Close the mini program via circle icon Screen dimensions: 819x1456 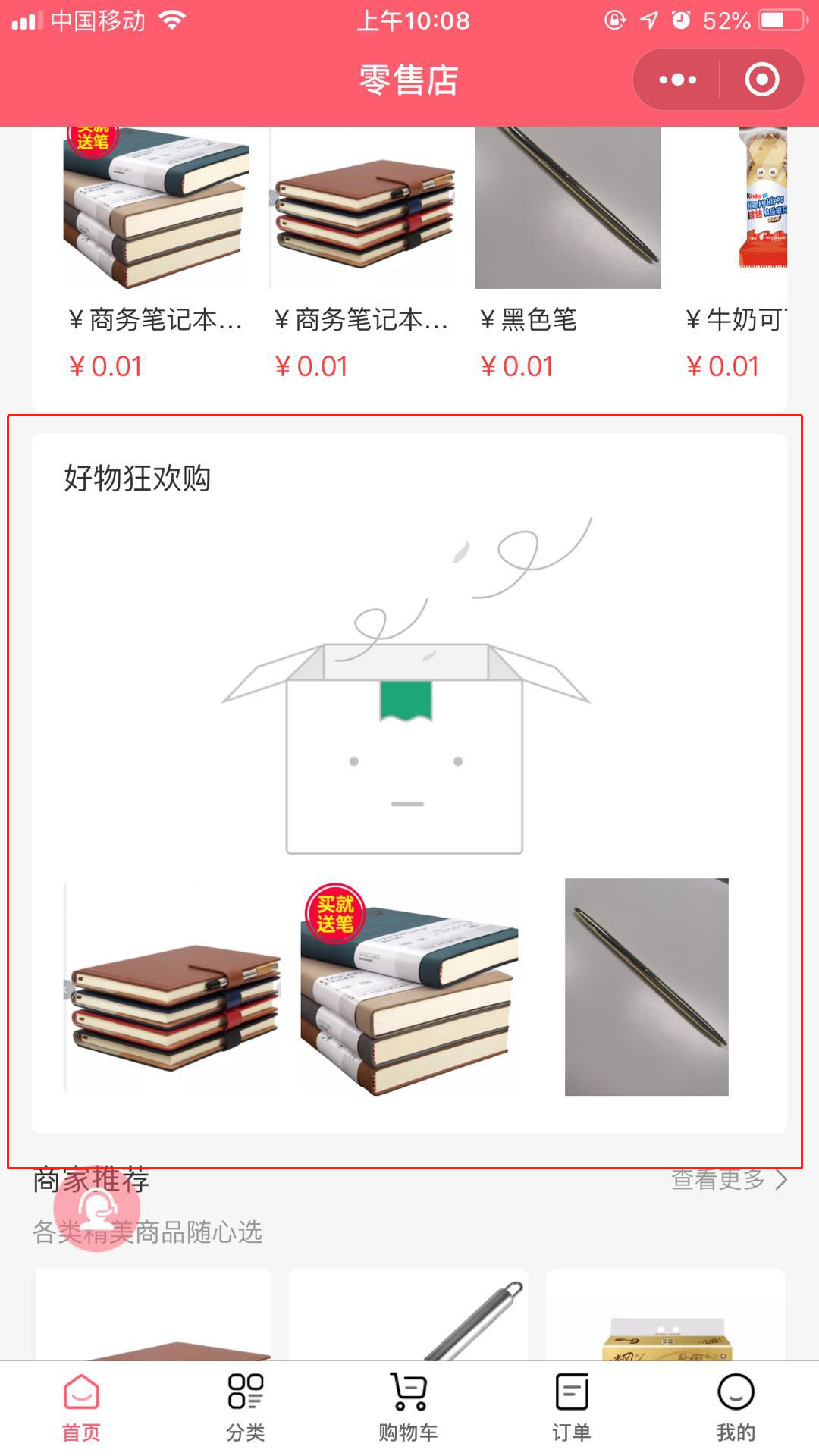(761, 80)
